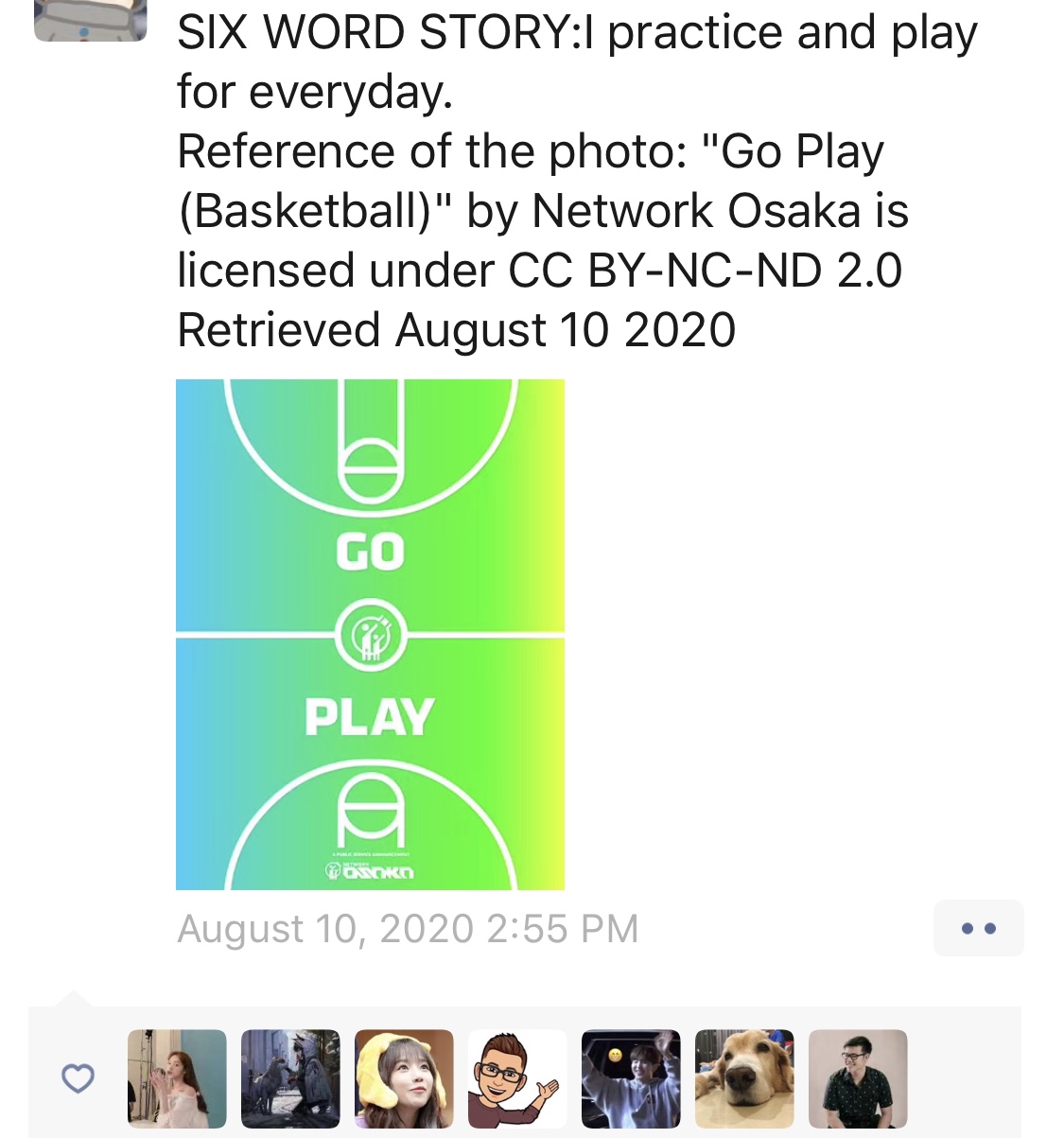Open the poster's profile picture
The image size is (1064, 1138).
click(90, 21)
